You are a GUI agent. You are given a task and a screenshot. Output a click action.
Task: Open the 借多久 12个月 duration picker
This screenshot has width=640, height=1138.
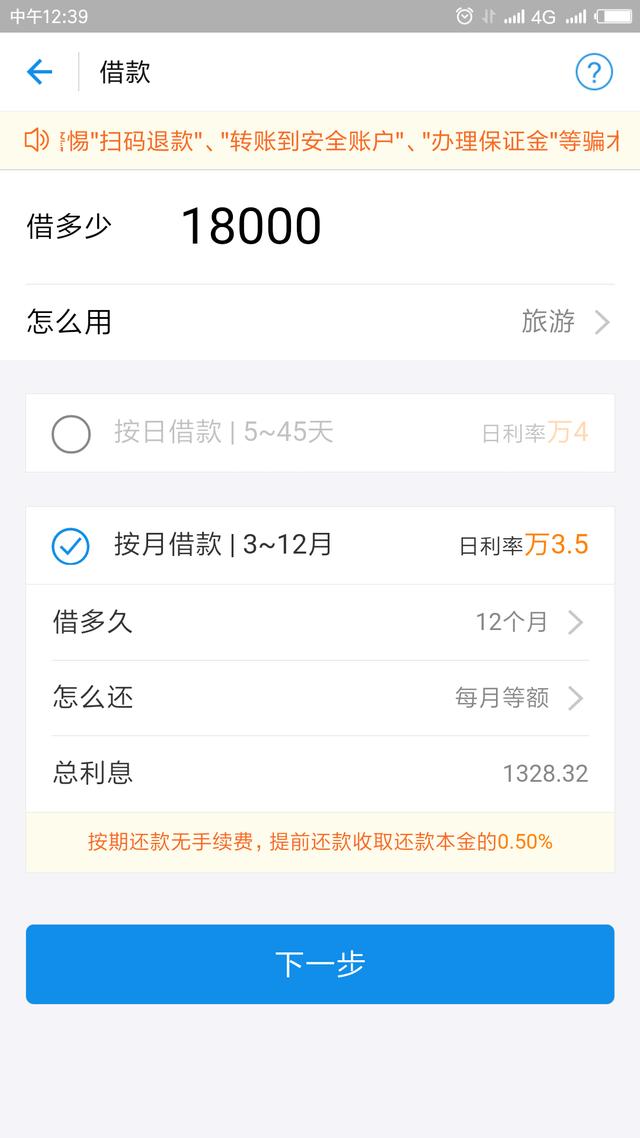coord(320,623)
